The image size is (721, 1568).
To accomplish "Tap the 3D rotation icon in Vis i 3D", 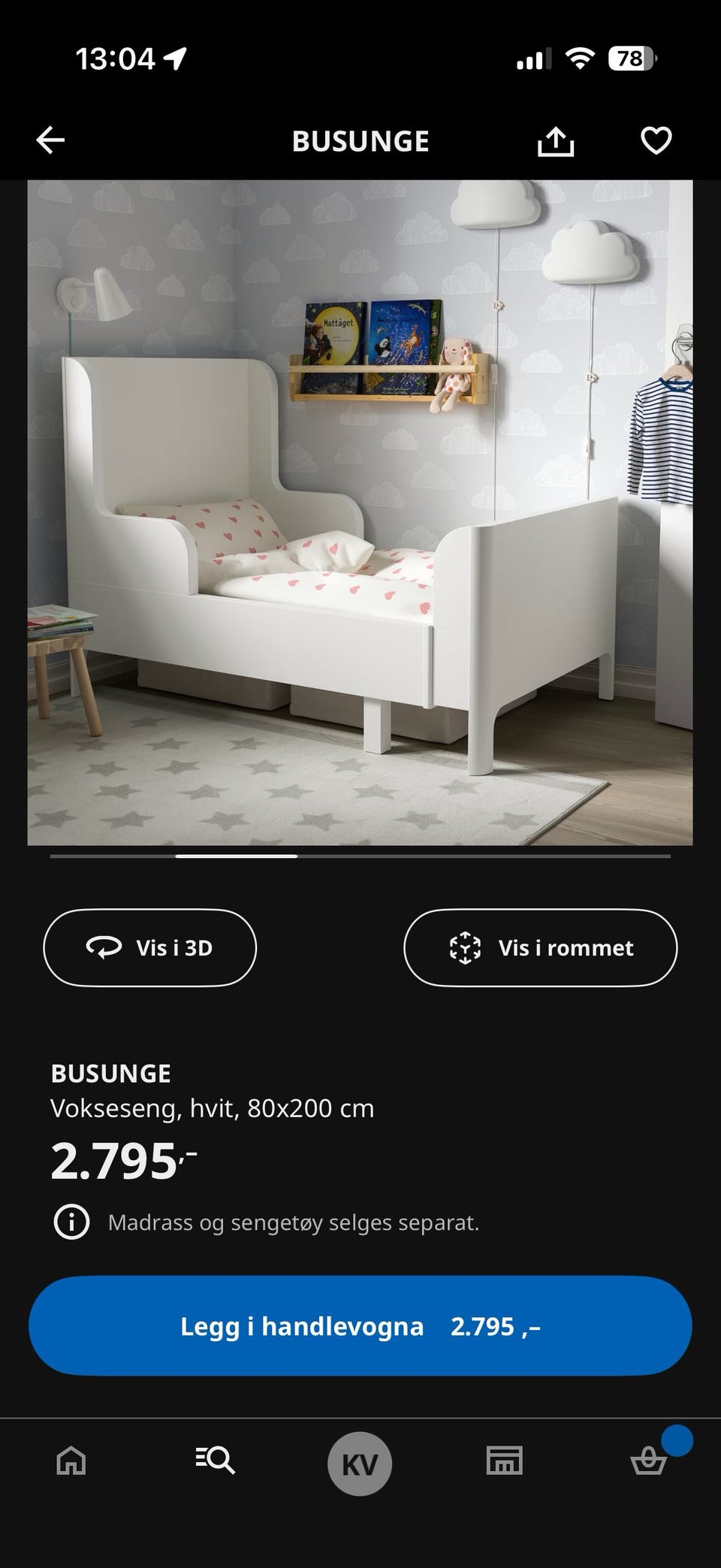I will pos(103,947).
